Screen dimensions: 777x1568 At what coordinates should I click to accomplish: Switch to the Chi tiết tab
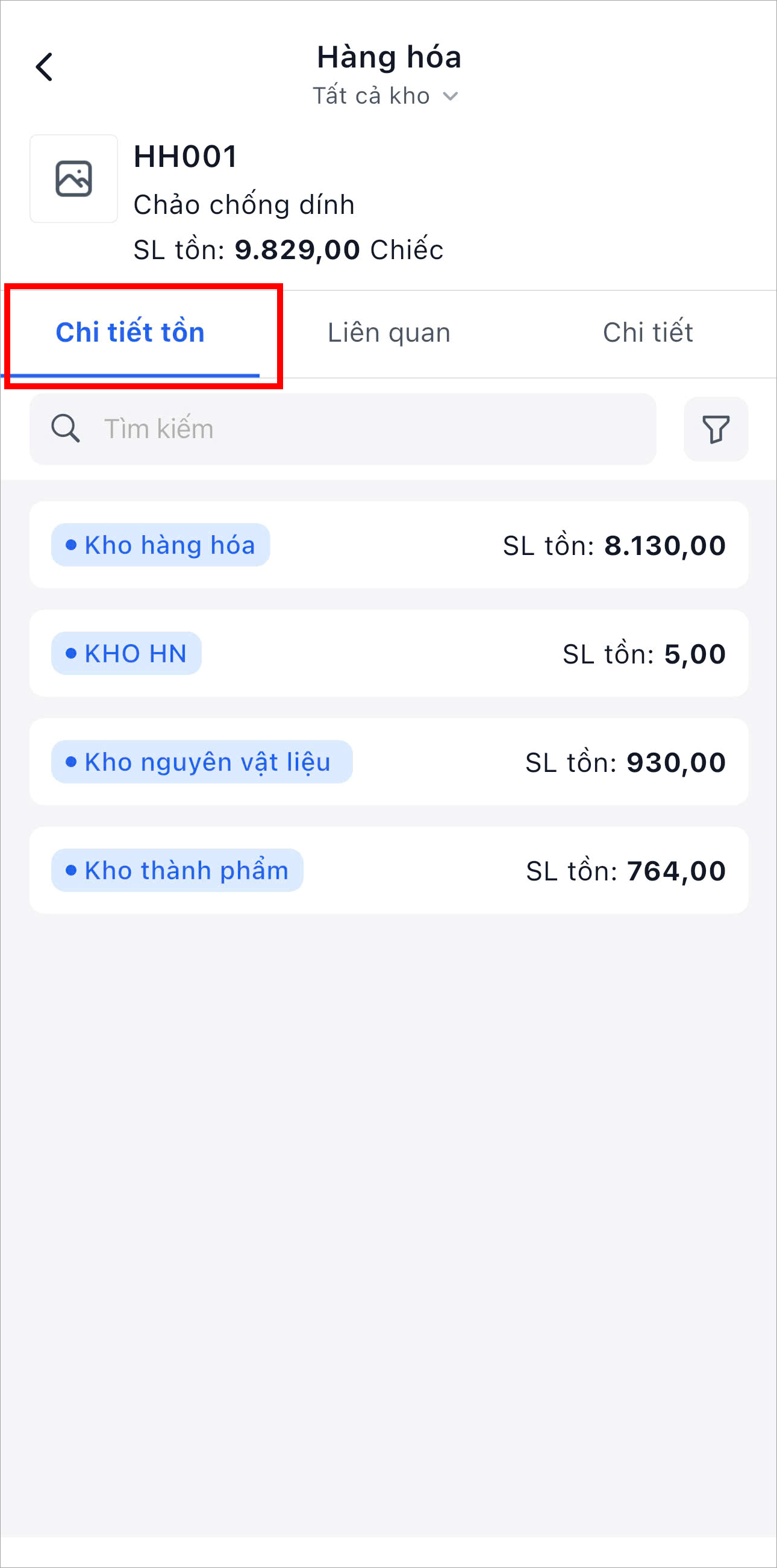click(x=647, y=333)
